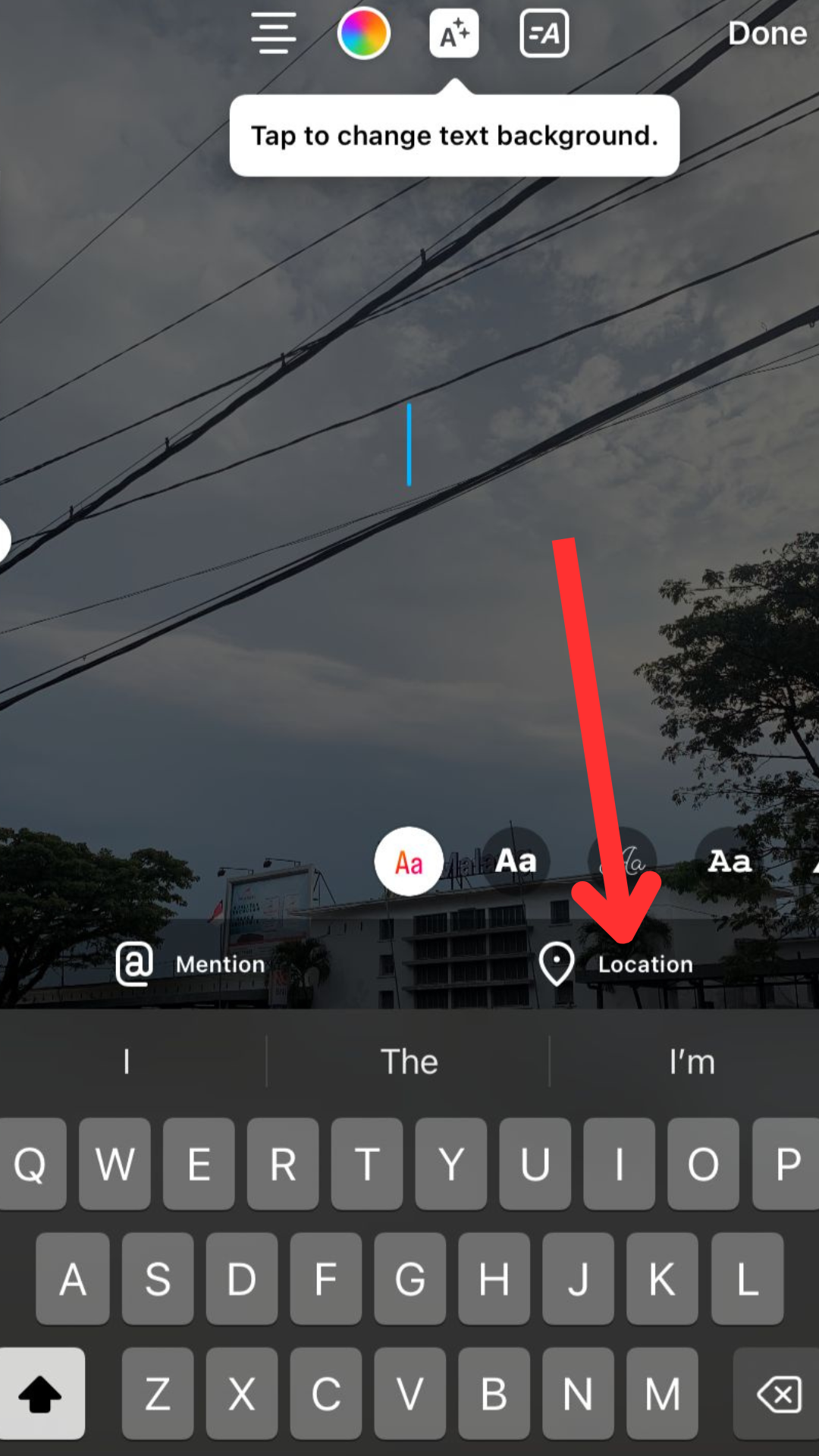Add a Location tag
Screen dimensions: 819x1456
point(616,964)
